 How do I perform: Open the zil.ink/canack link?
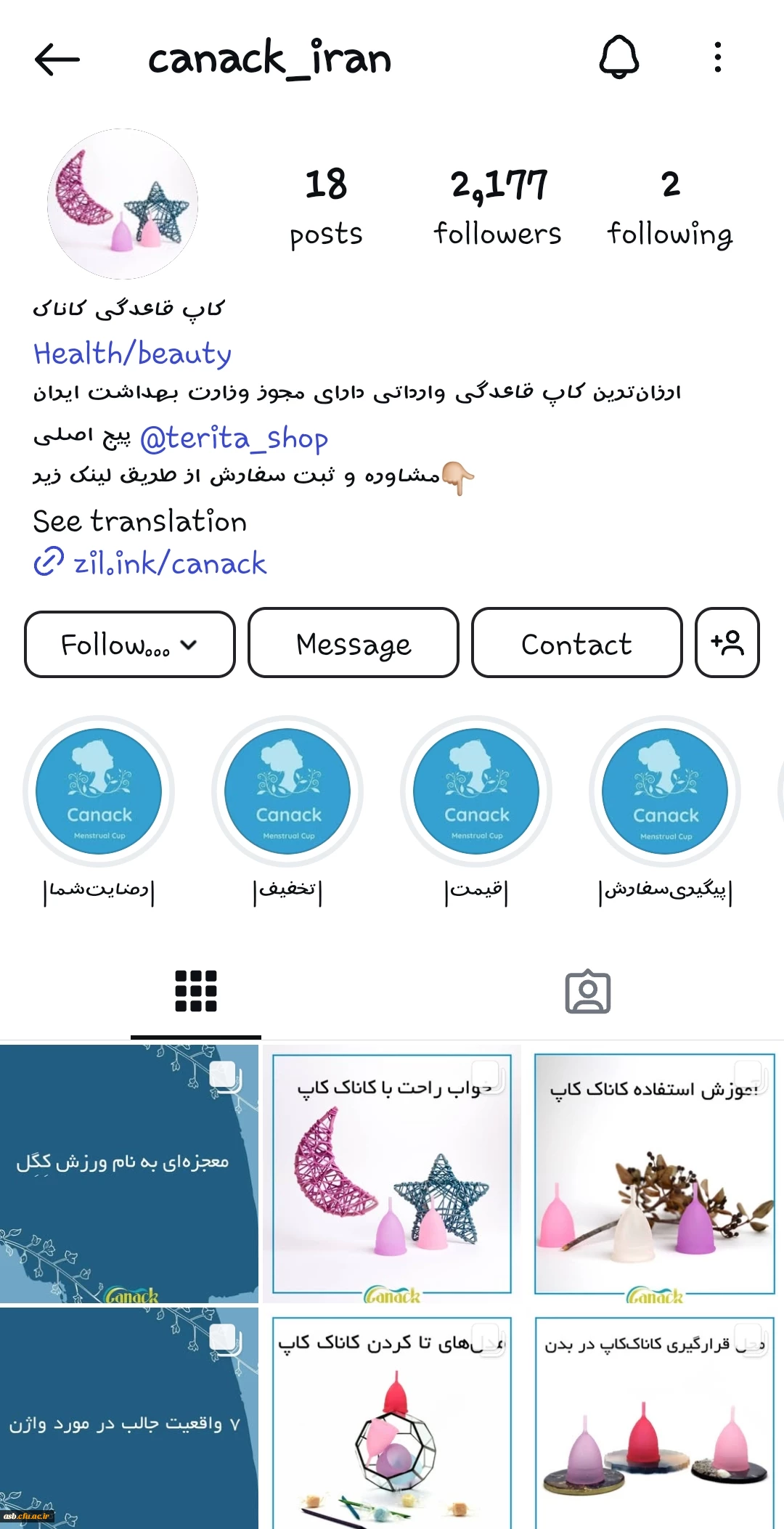pyautogui.click(x=168, y=563)
